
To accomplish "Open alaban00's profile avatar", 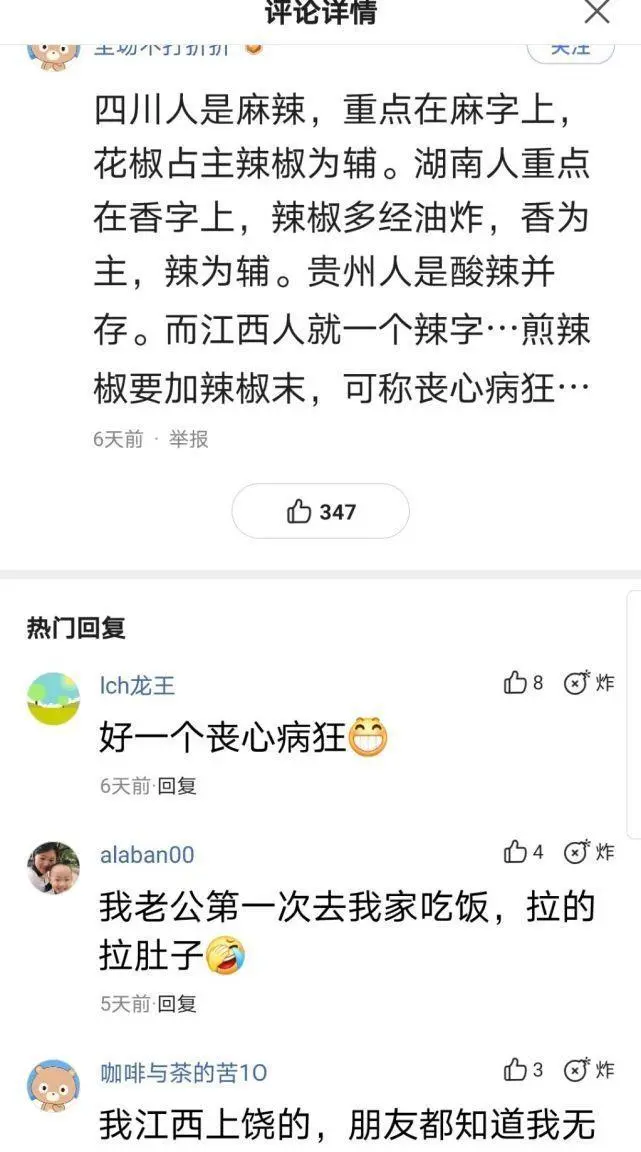I will 53,867.
